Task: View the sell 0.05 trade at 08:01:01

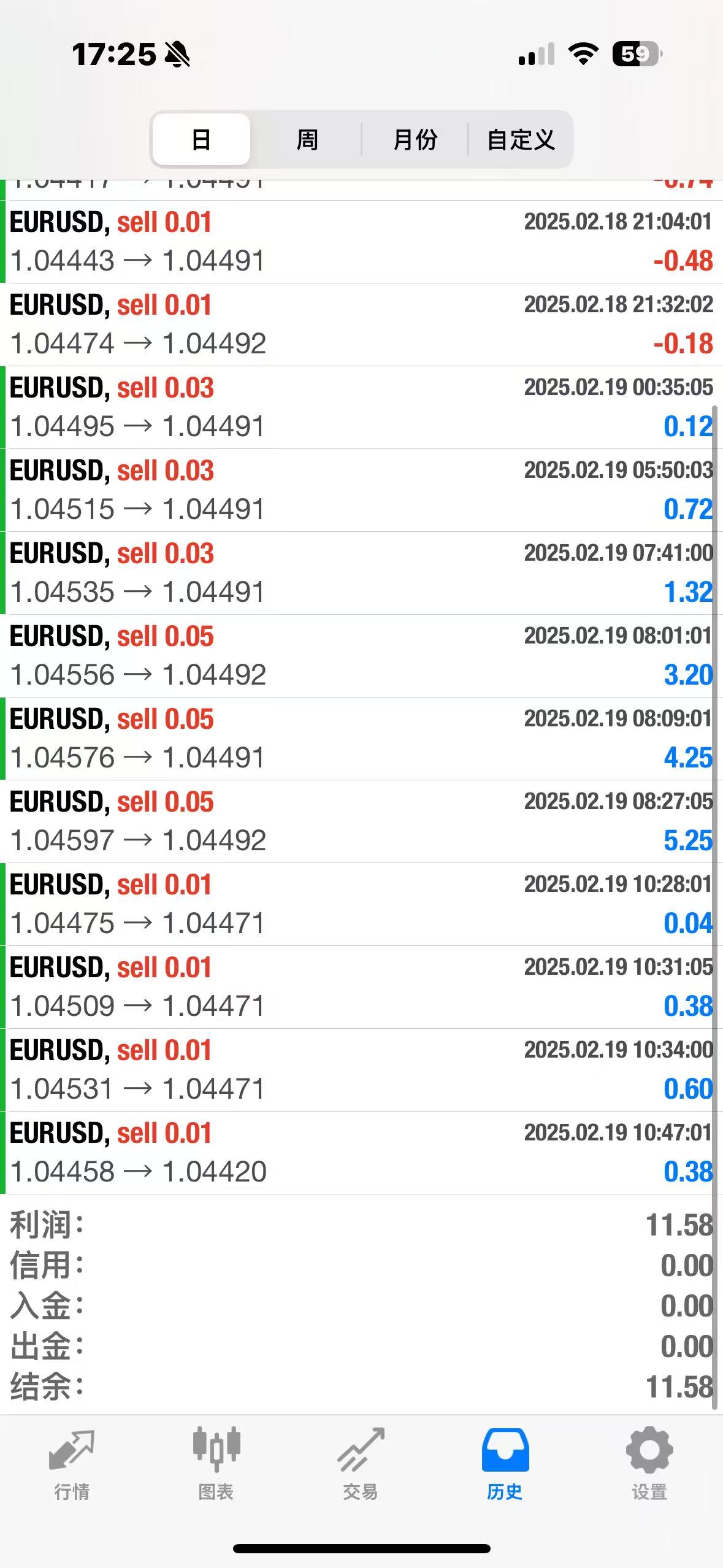Action: pyautogui.click(x=361, y=656)
